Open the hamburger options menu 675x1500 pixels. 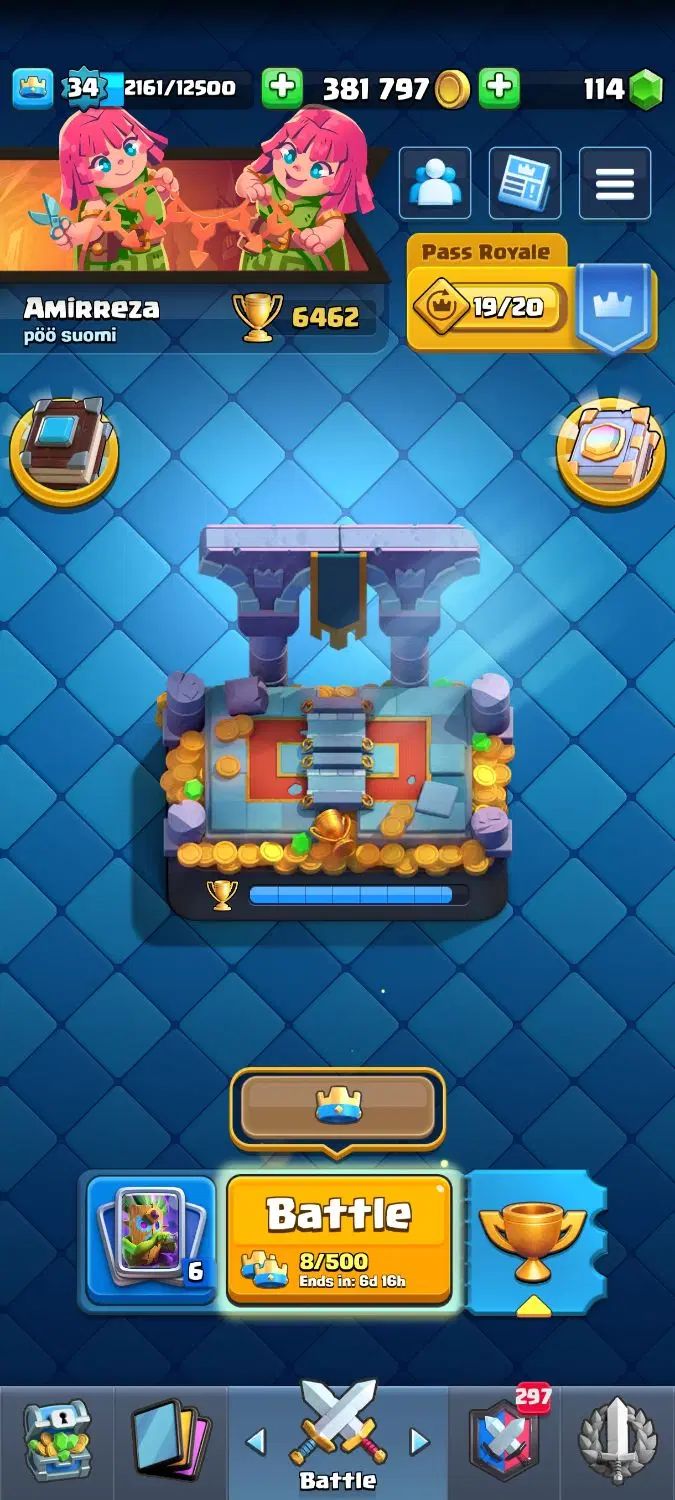click(x=614, y=183)
